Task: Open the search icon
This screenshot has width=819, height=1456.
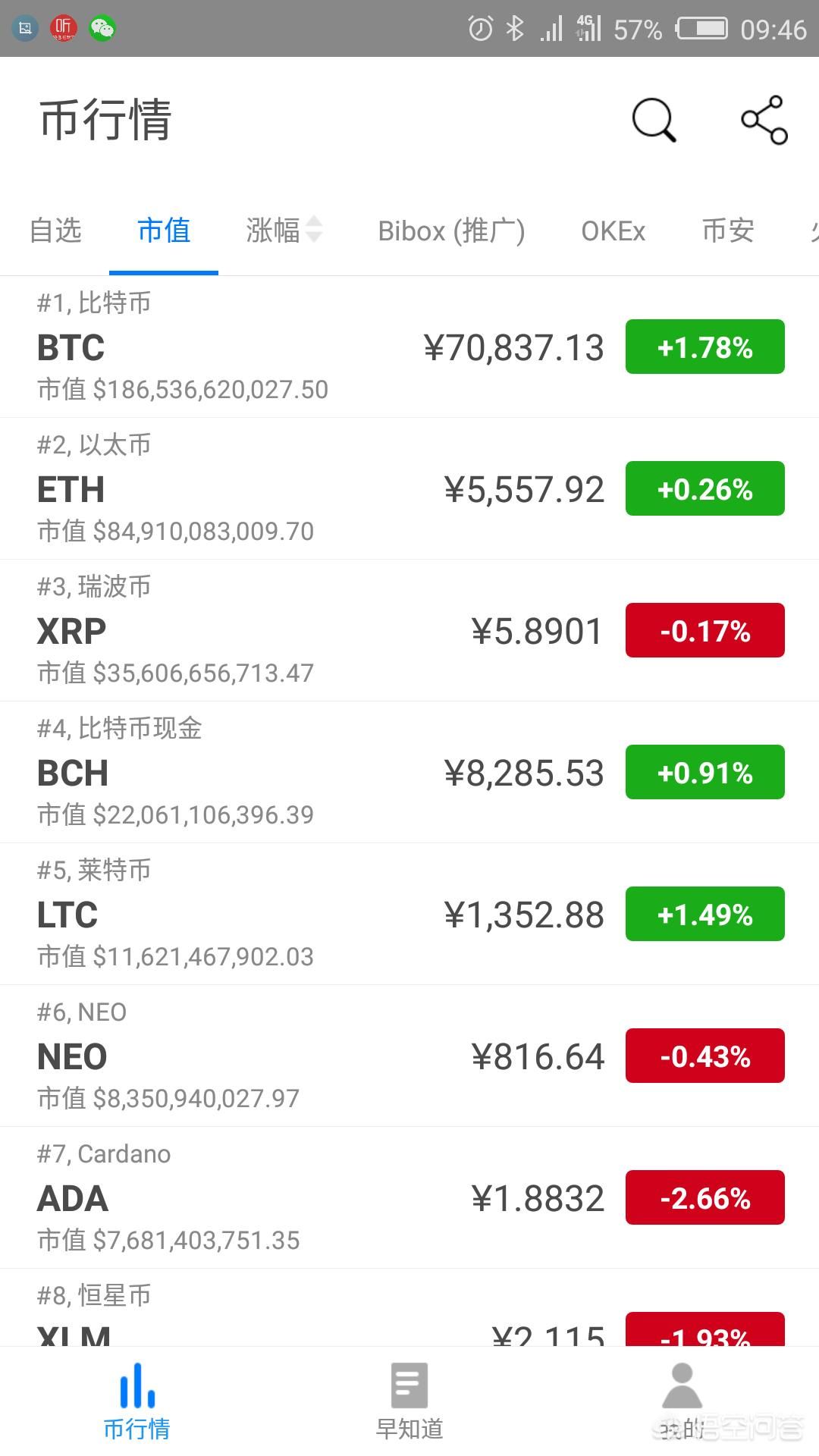Action: [654, 120]
